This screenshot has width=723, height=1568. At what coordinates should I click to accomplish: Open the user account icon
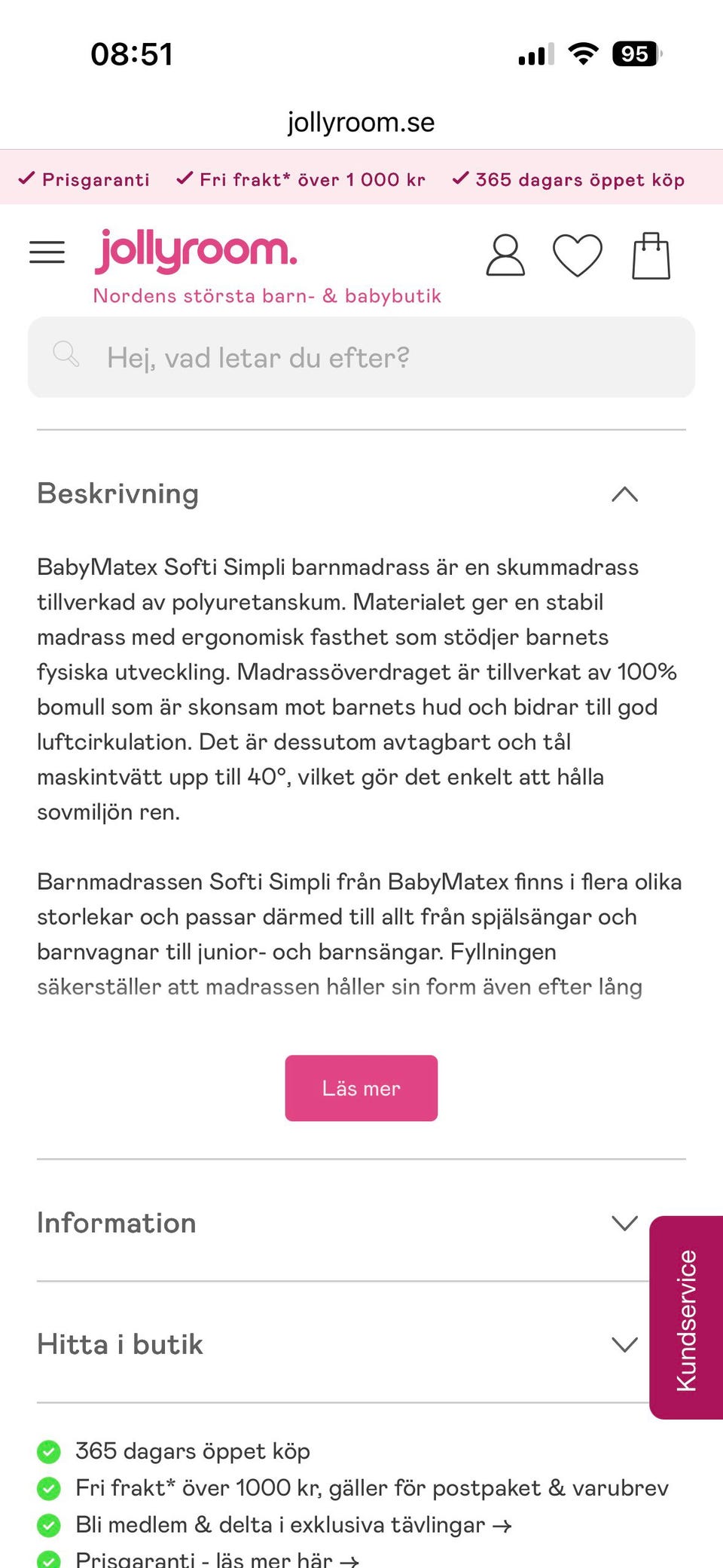point(505,255)
